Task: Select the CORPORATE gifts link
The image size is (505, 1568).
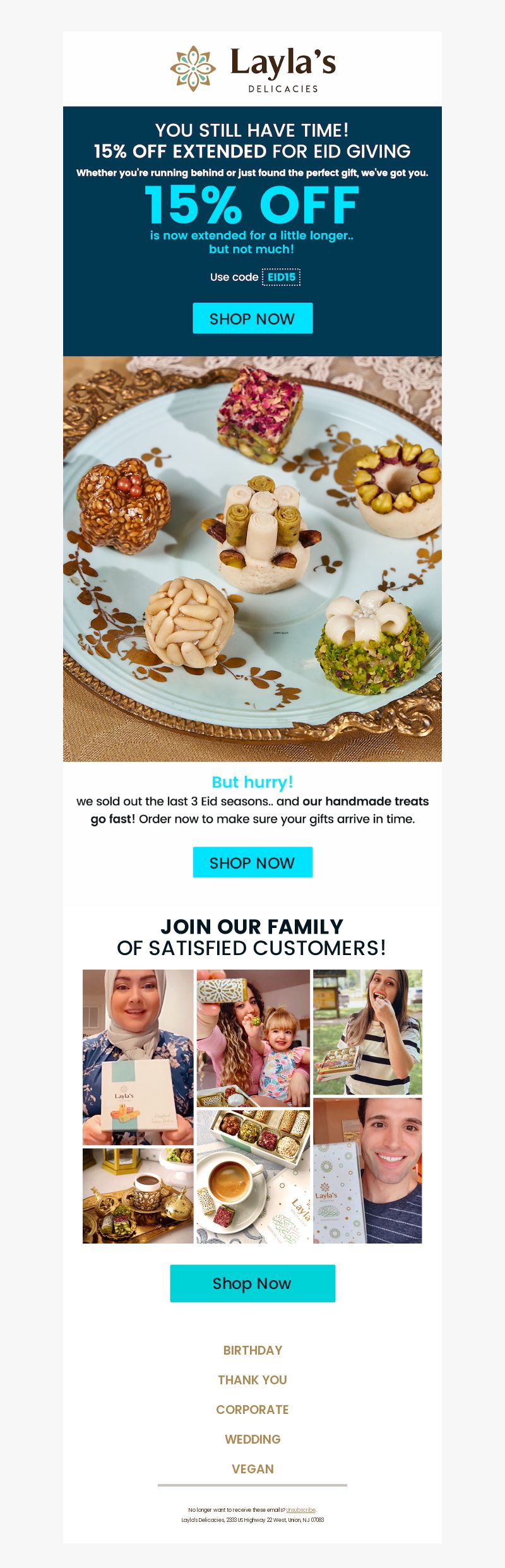Action: point(252,1410)
